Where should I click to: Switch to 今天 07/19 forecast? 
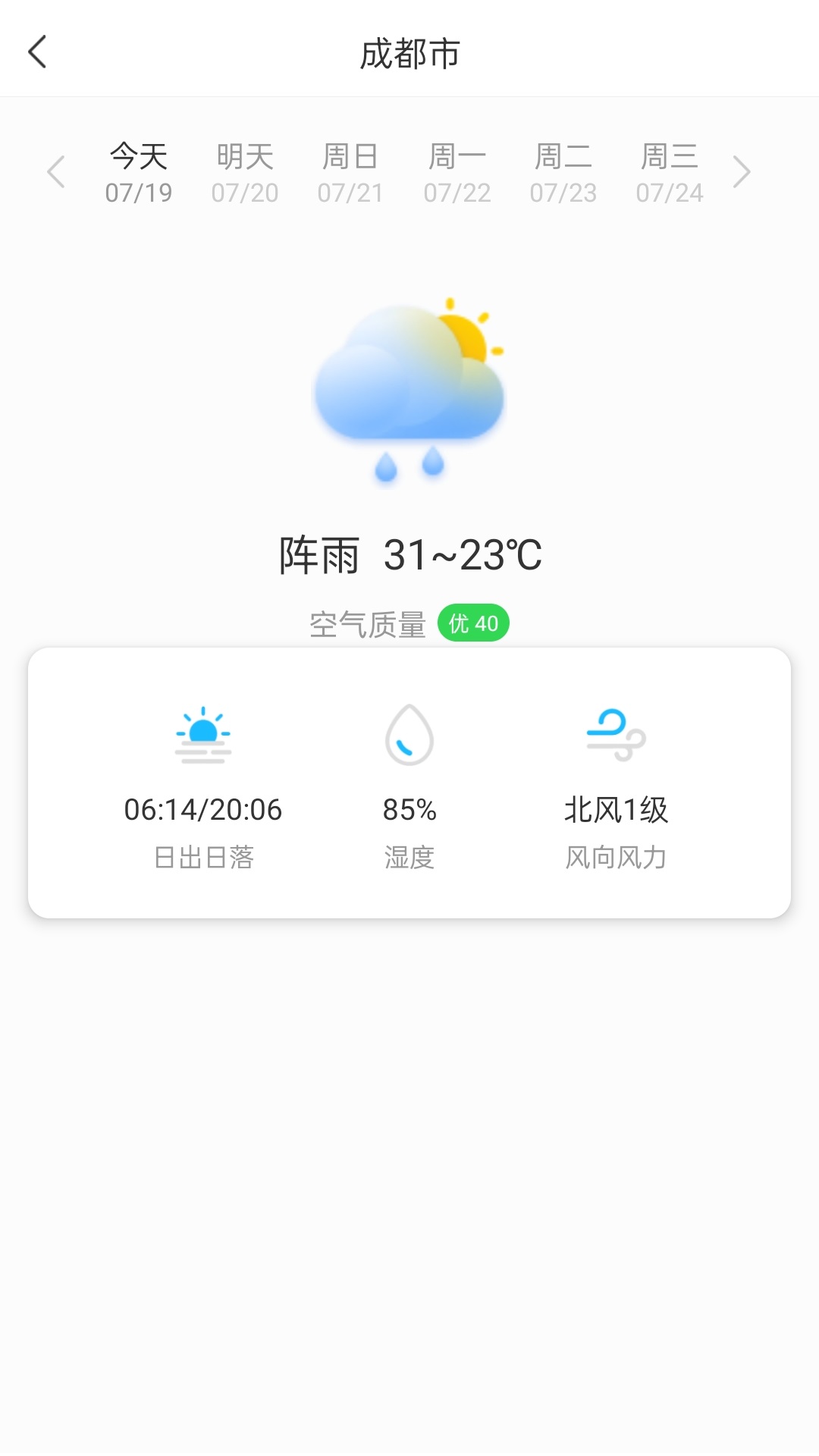(x=139, y=173)
